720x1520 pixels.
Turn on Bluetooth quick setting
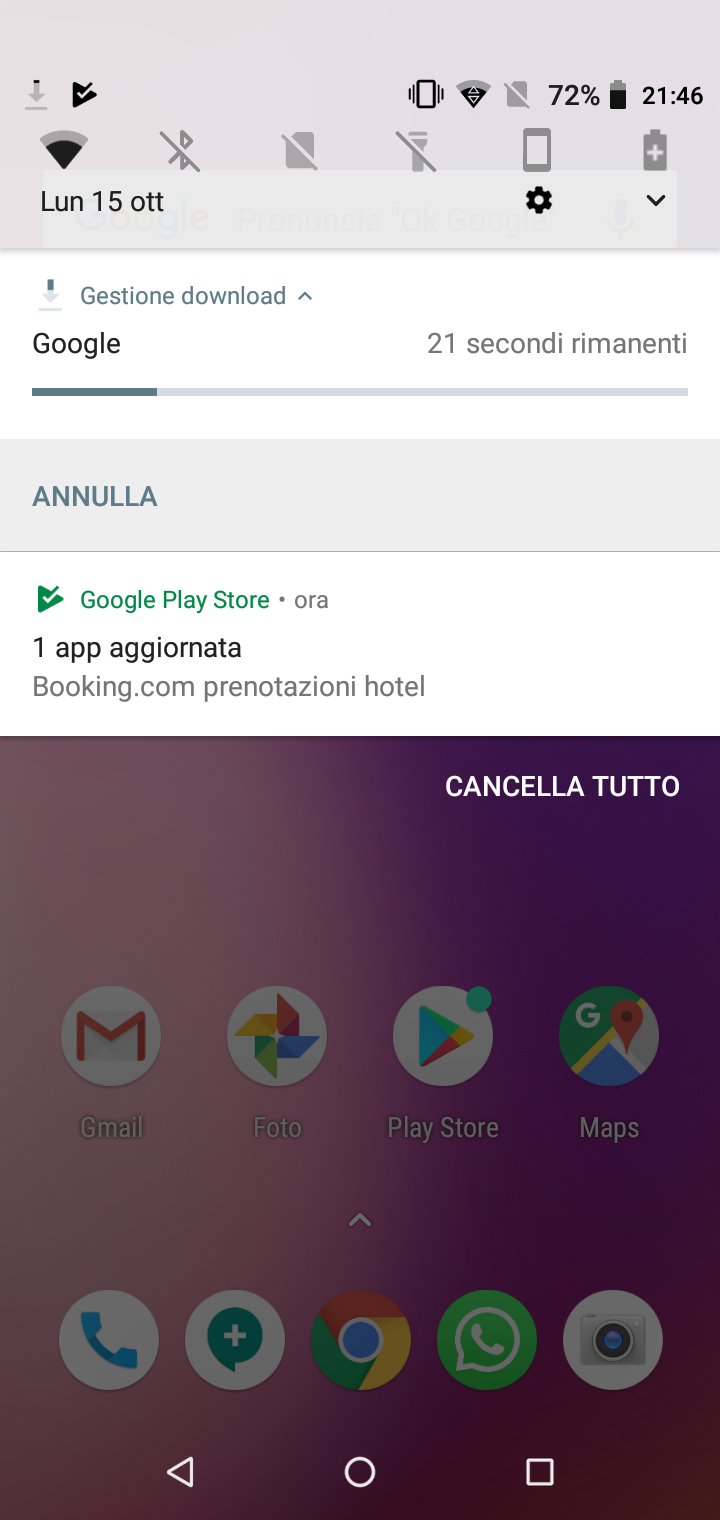point(181,151)
